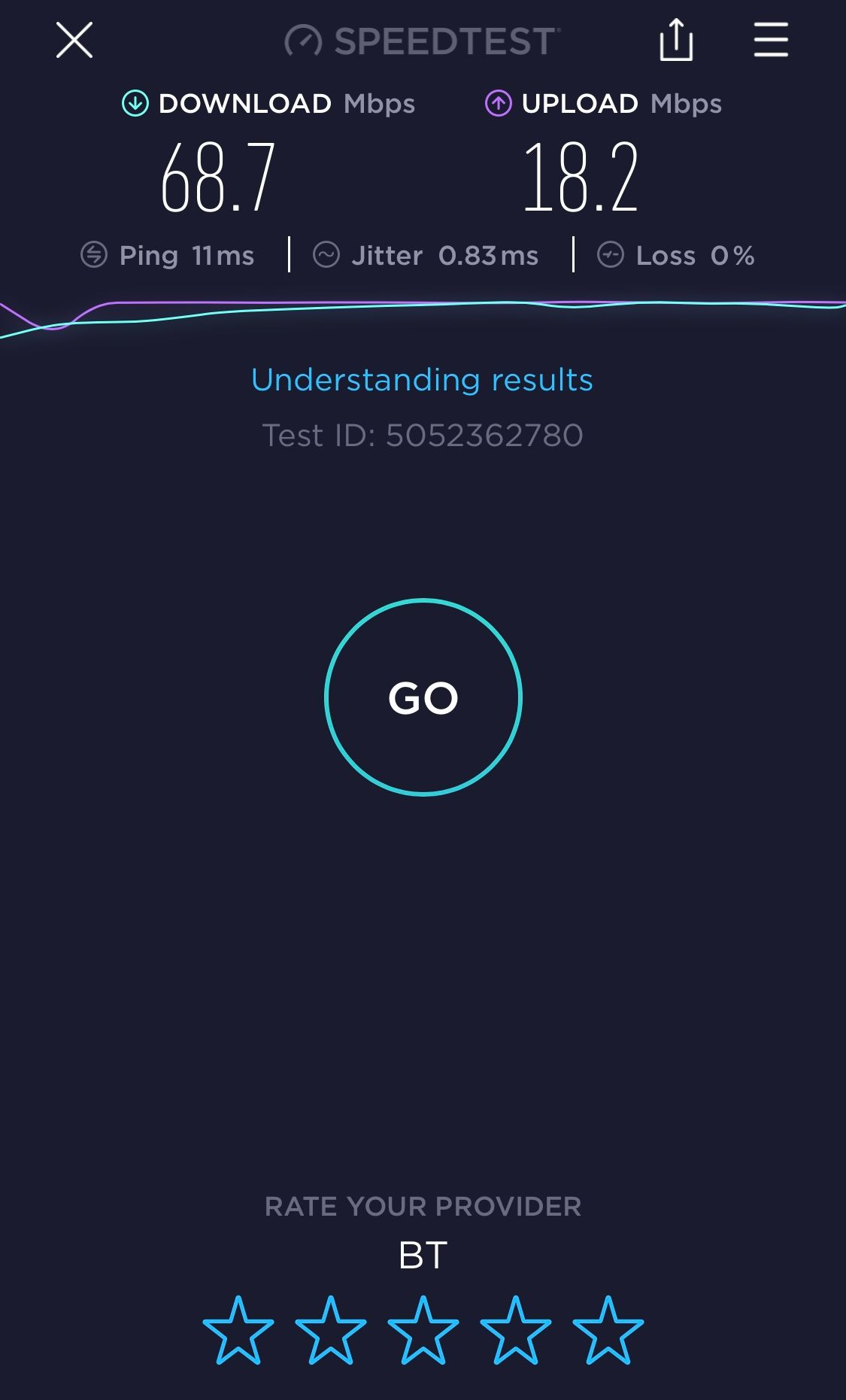Open the Understanding results link

point(422,380)
